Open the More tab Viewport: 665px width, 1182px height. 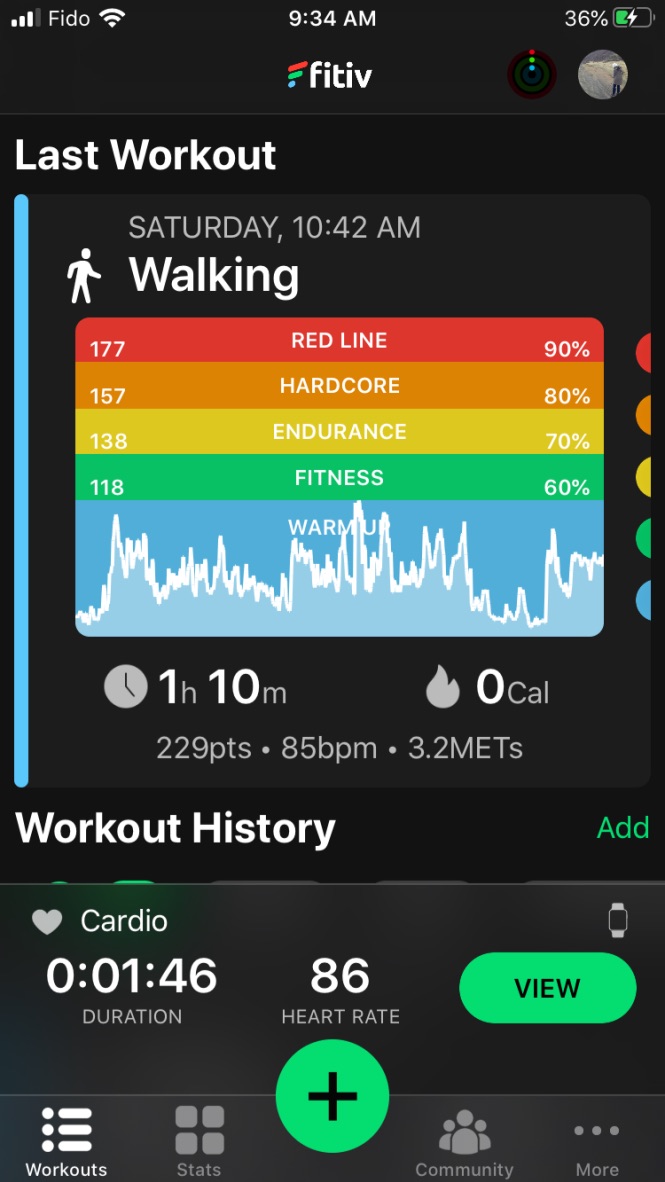pos(597,1141)
